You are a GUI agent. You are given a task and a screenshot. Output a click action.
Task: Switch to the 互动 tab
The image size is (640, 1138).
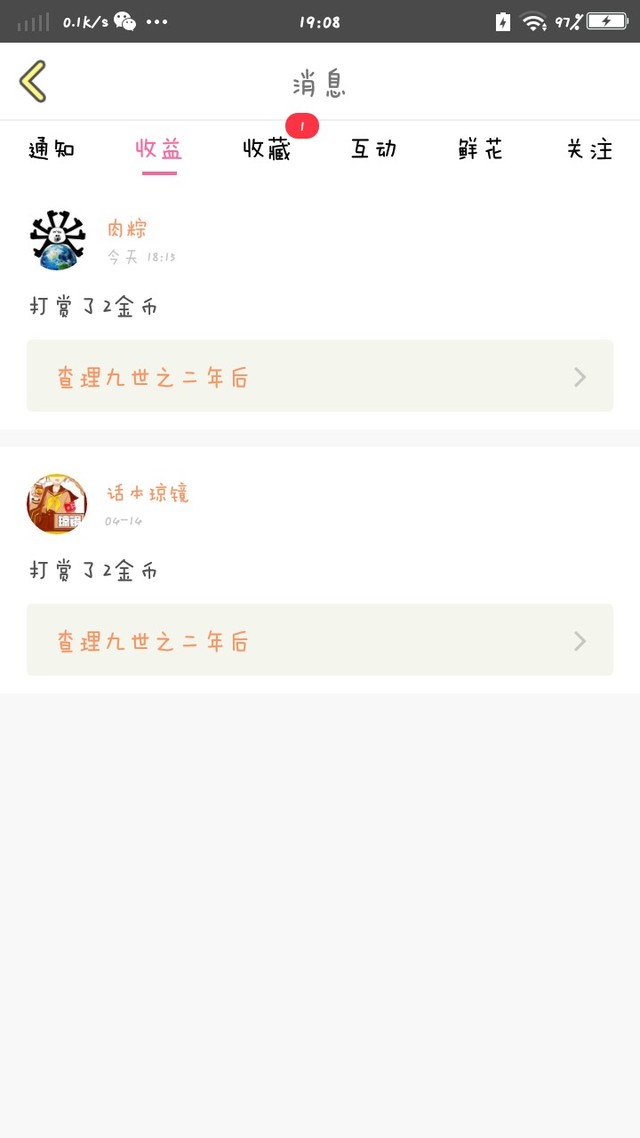374,150
